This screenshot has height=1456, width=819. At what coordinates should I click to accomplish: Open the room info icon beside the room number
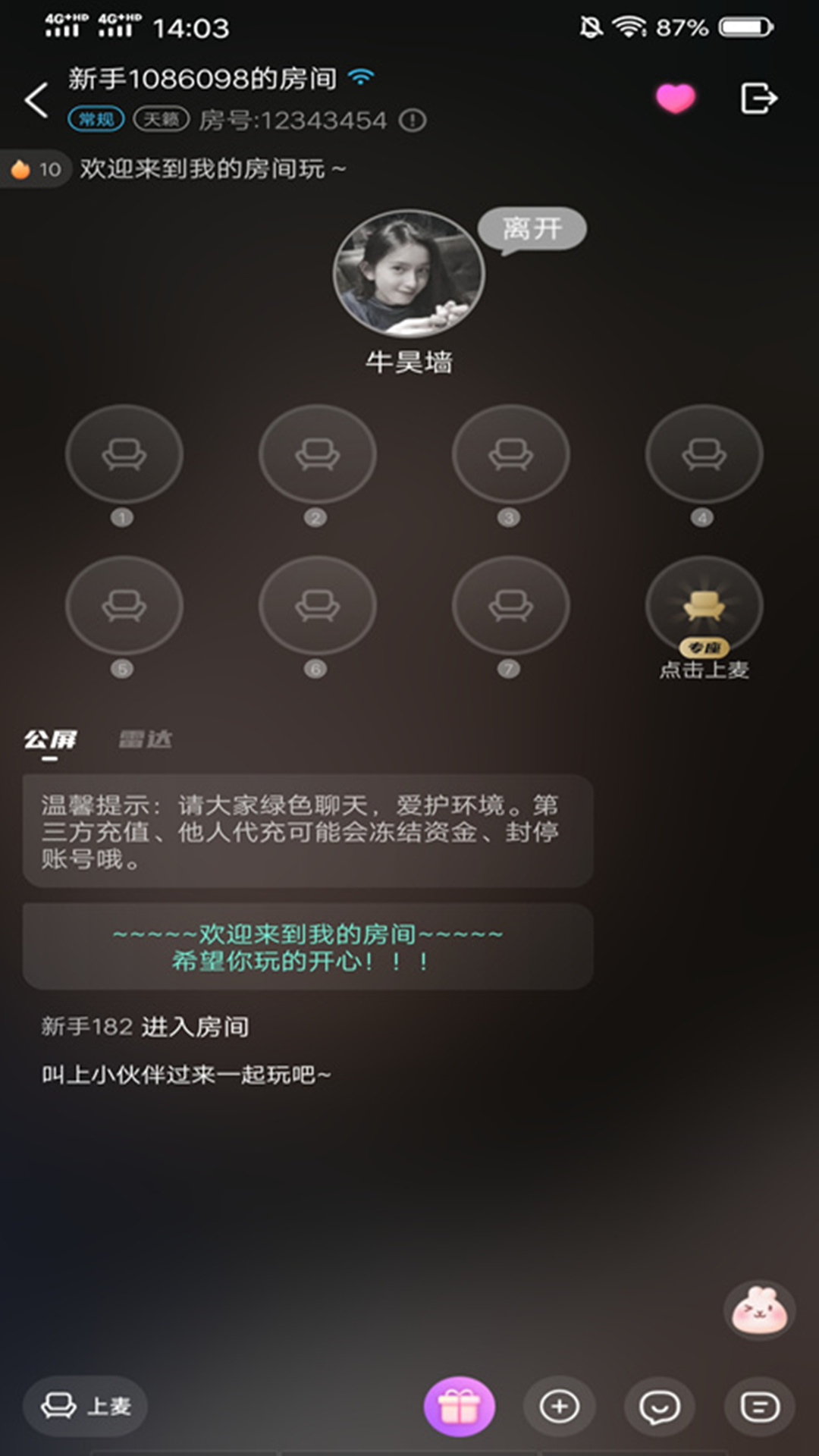point(413,121)
